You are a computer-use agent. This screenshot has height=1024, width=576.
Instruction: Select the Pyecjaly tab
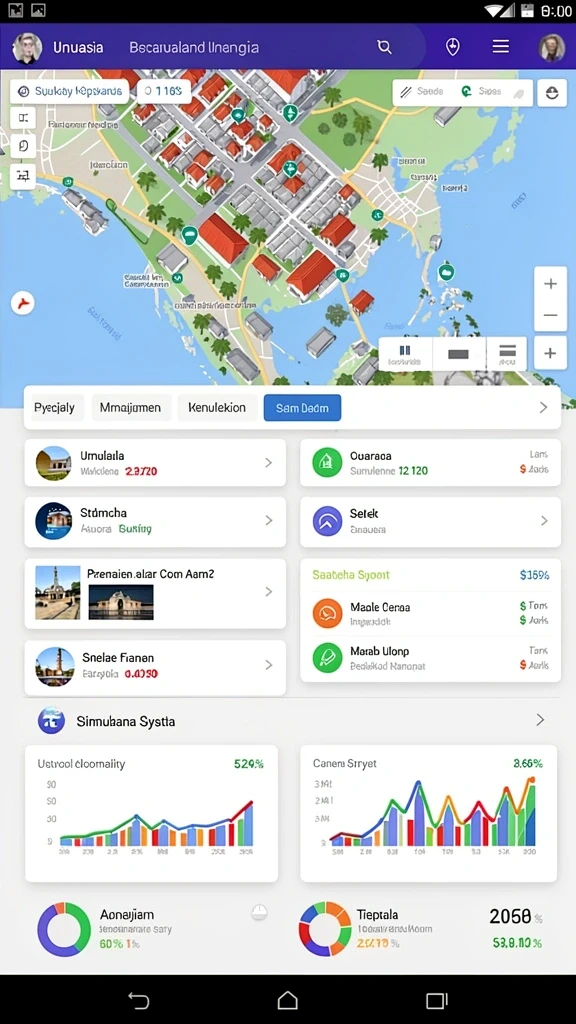[x=54, y=408]
